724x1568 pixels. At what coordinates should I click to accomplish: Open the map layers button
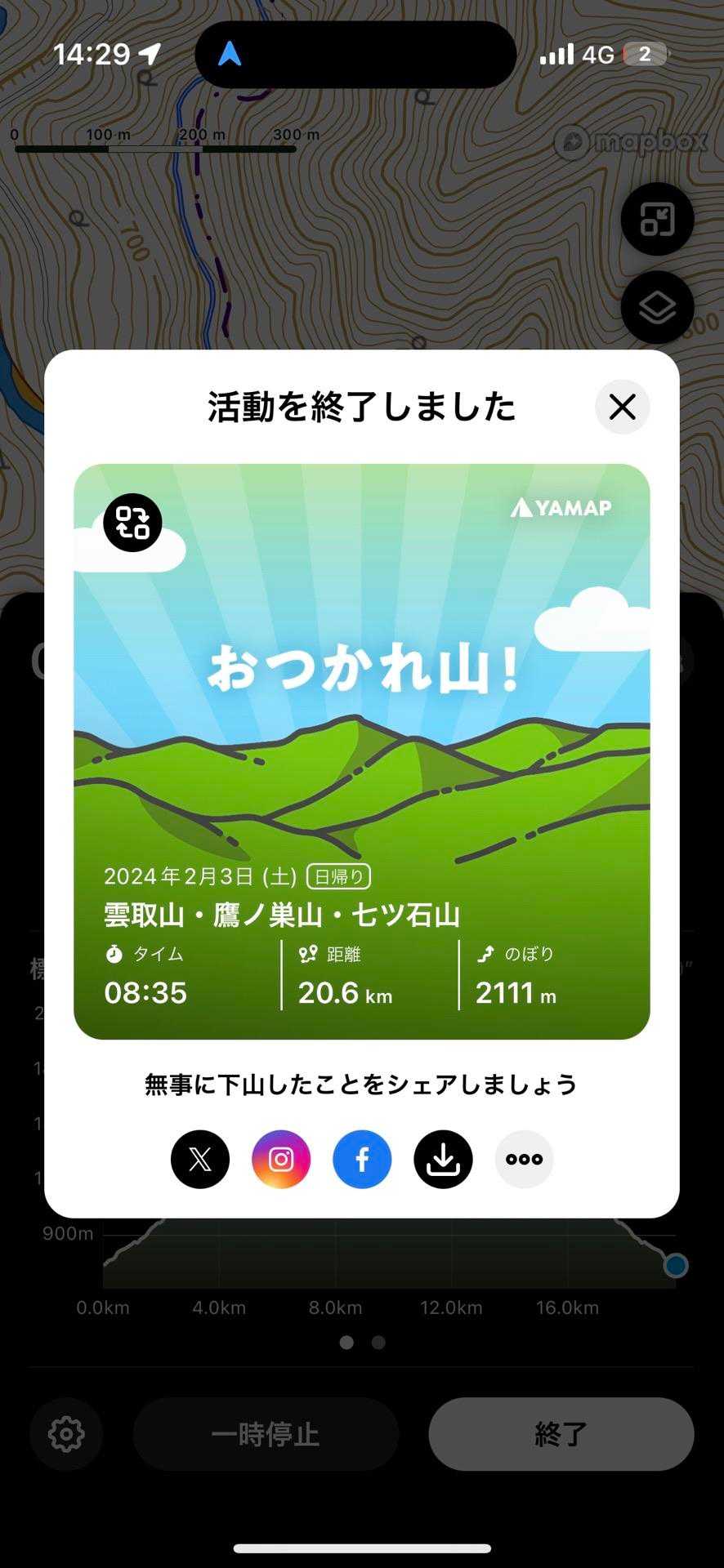pos(657,308)
